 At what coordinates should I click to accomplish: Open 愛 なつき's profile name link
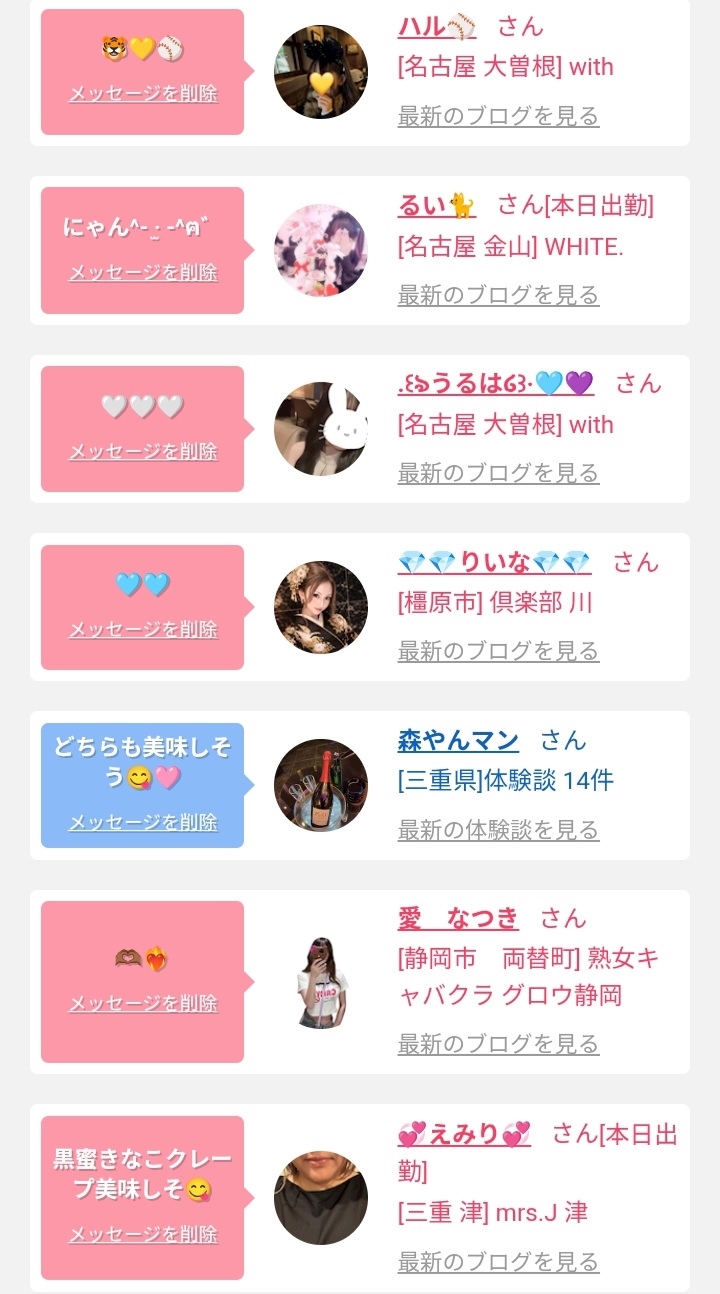pyautogui.click(x=458, y=918)
